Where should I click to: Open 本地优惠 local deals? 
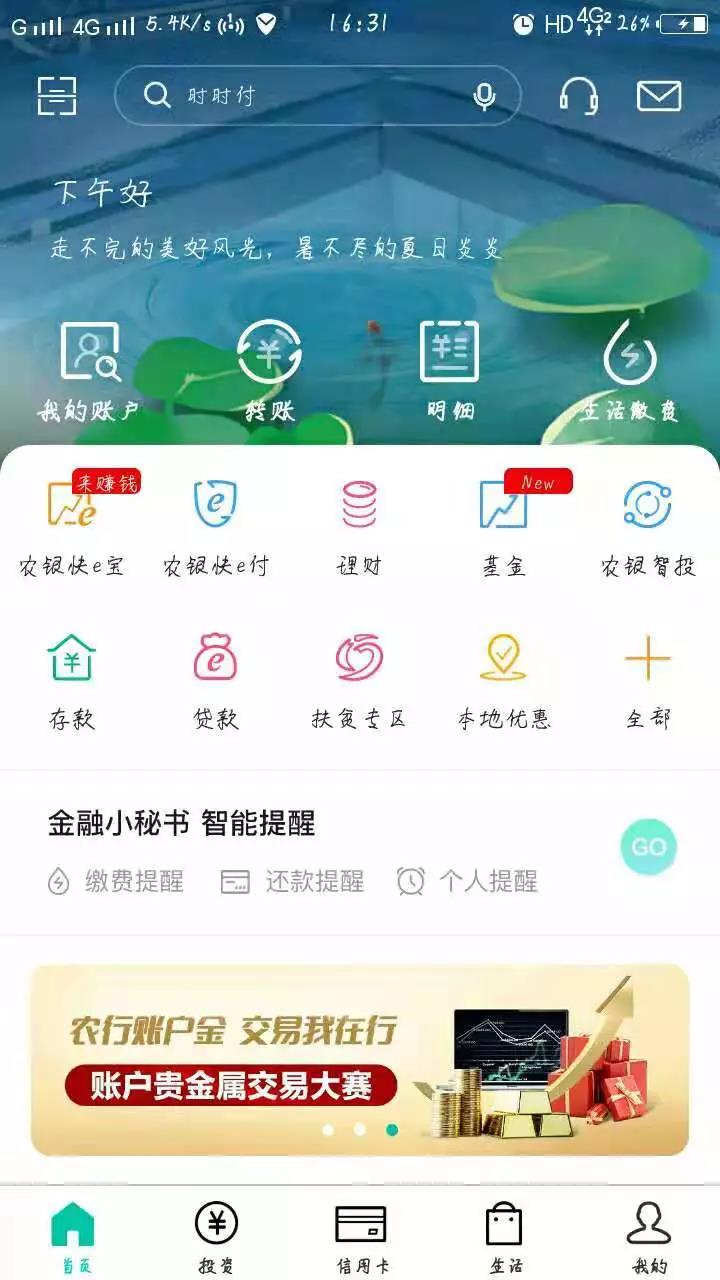click(x=503, y=670)
